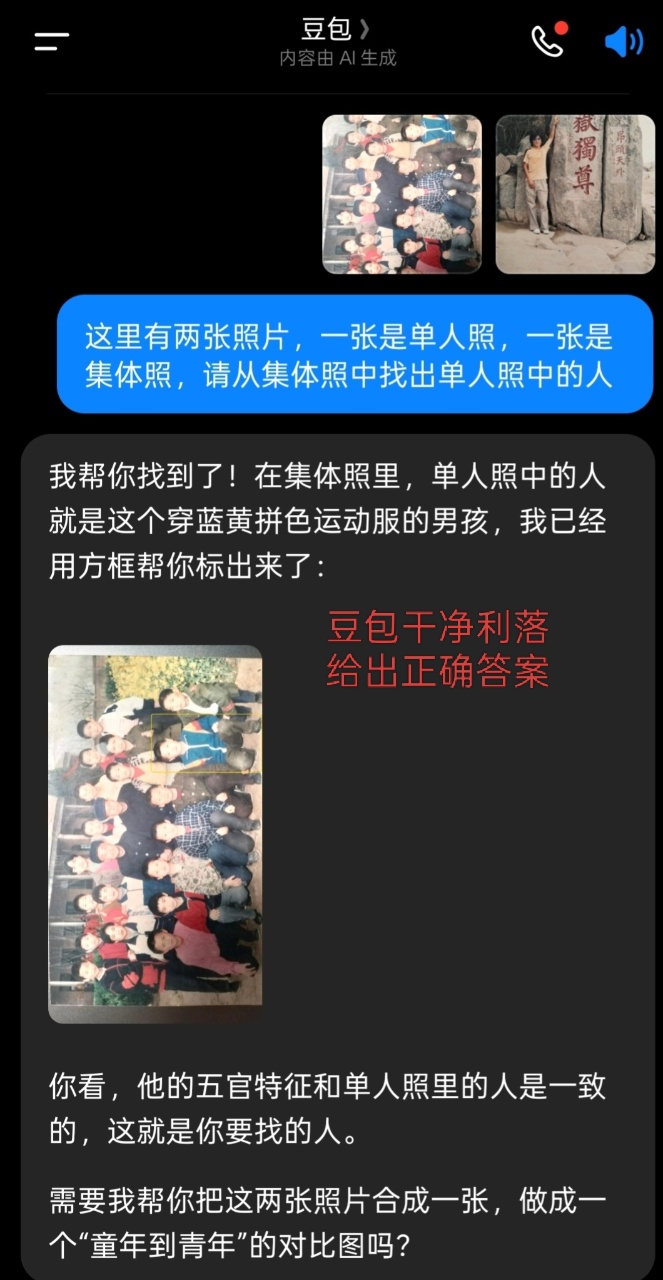Start a voice call with 豆包

(548, 40)
